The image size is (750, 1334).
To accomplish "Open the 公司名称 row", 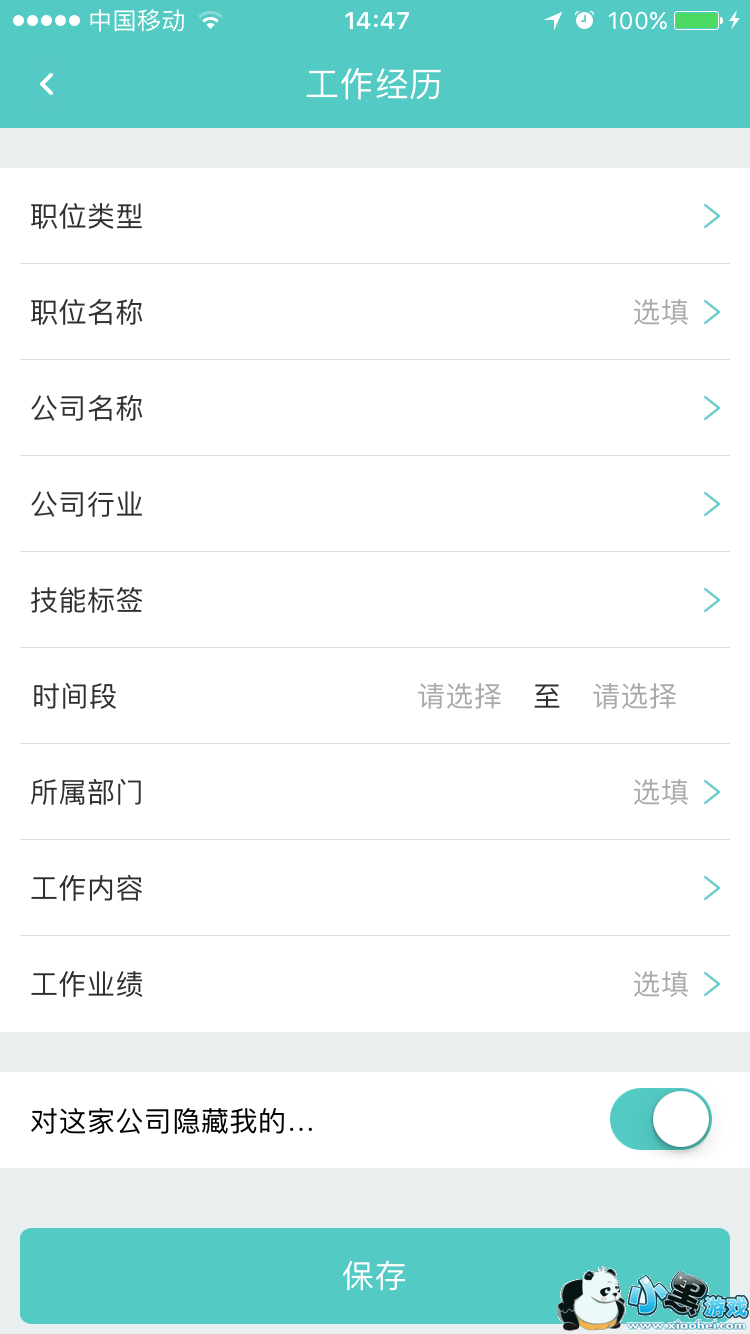I will [375, 408].
